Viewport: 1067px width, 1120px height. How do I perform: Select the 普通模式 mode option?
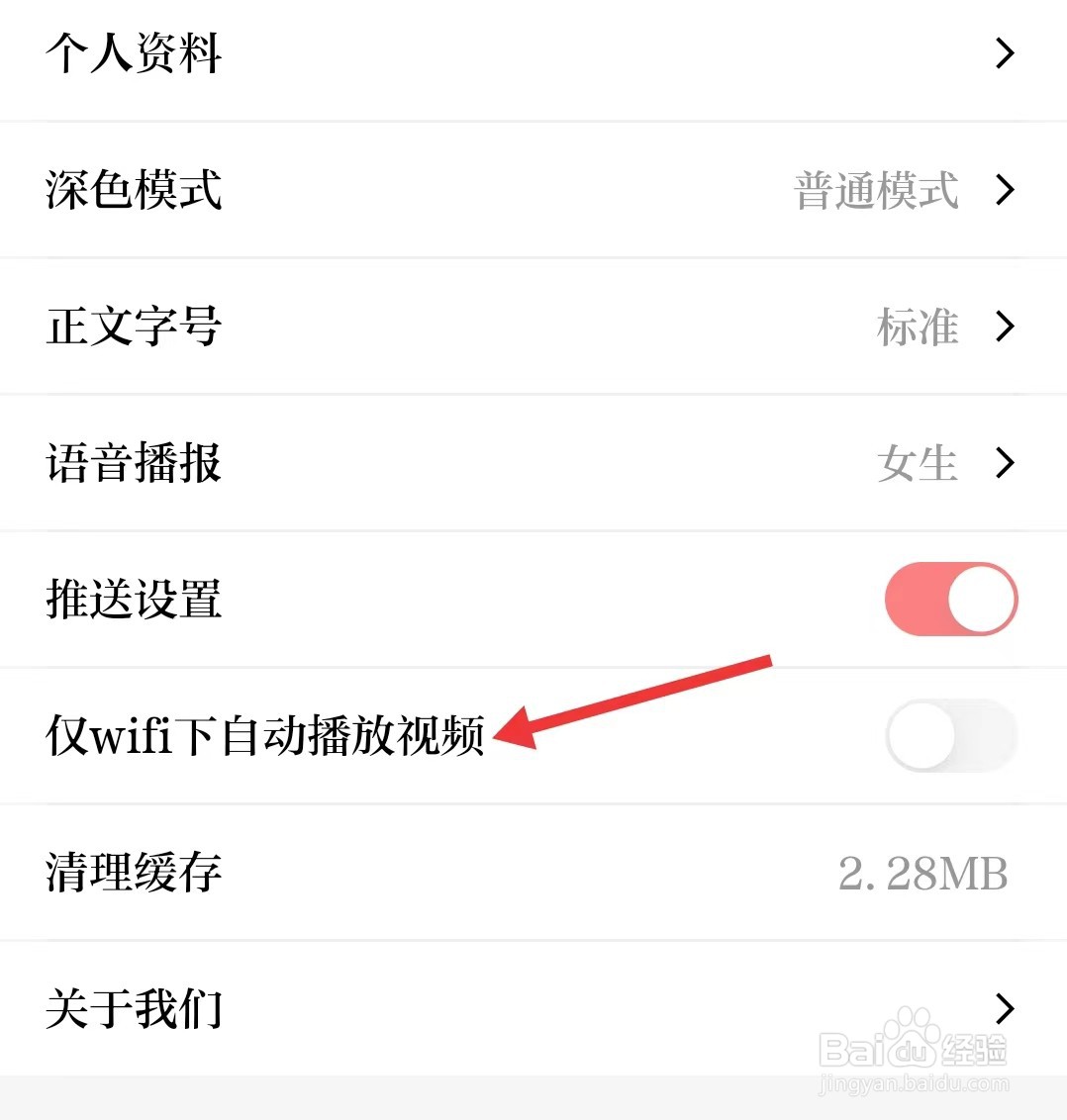coord(875,191)
